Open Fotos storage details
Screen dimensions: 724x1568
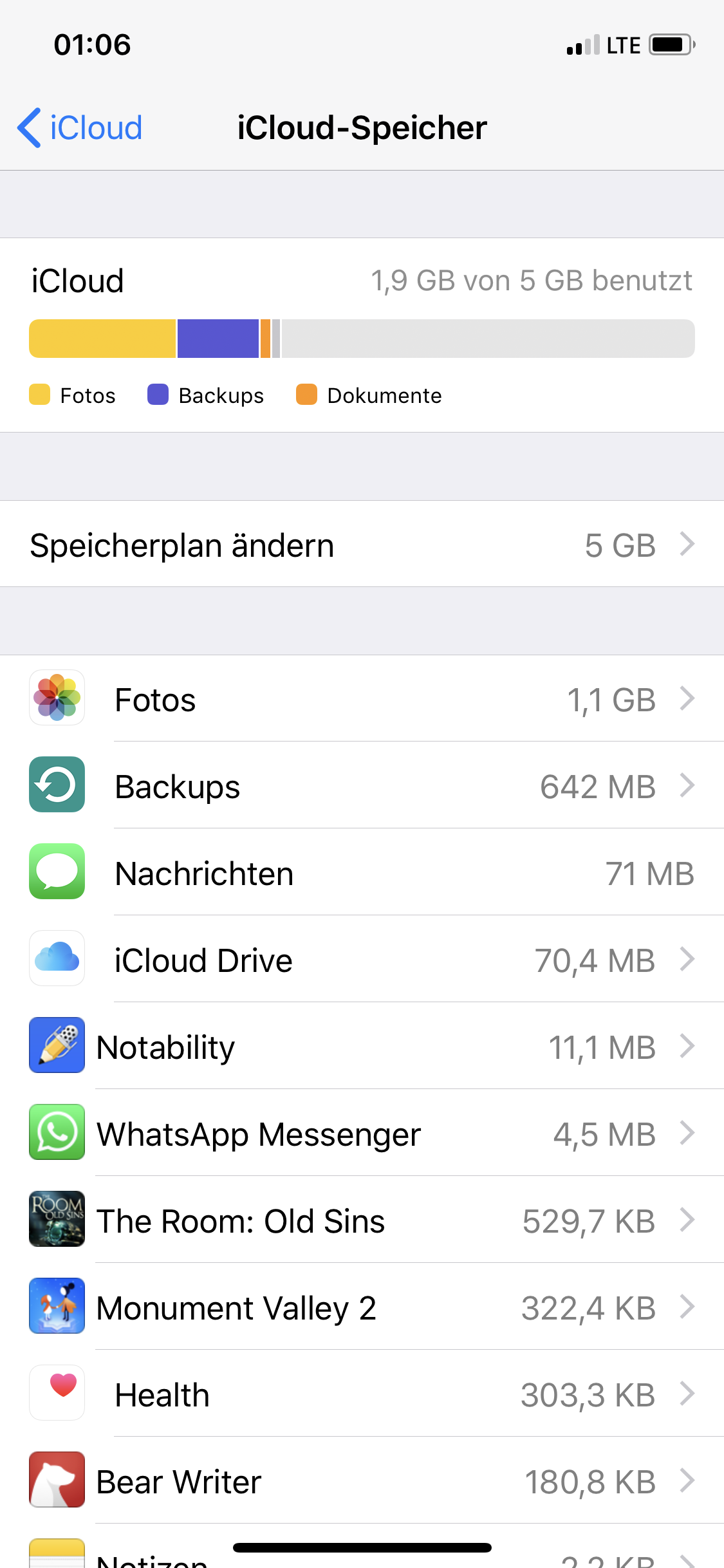[x=362, y=699]
